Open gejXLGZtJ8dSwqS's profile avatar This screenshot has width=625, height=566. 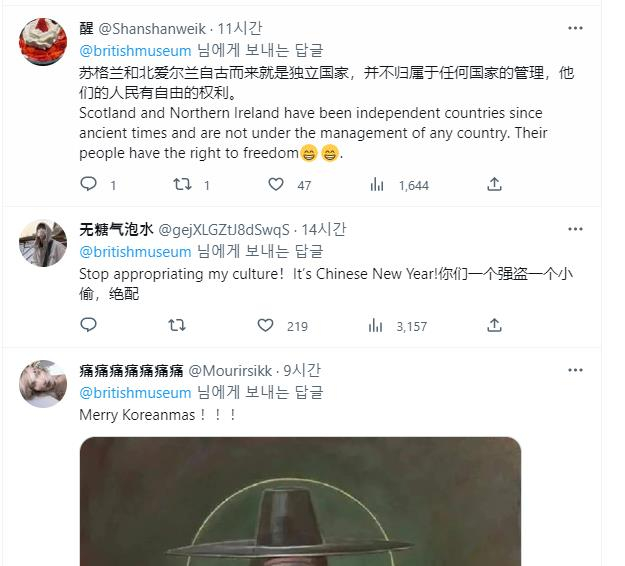tap(43, 242)
